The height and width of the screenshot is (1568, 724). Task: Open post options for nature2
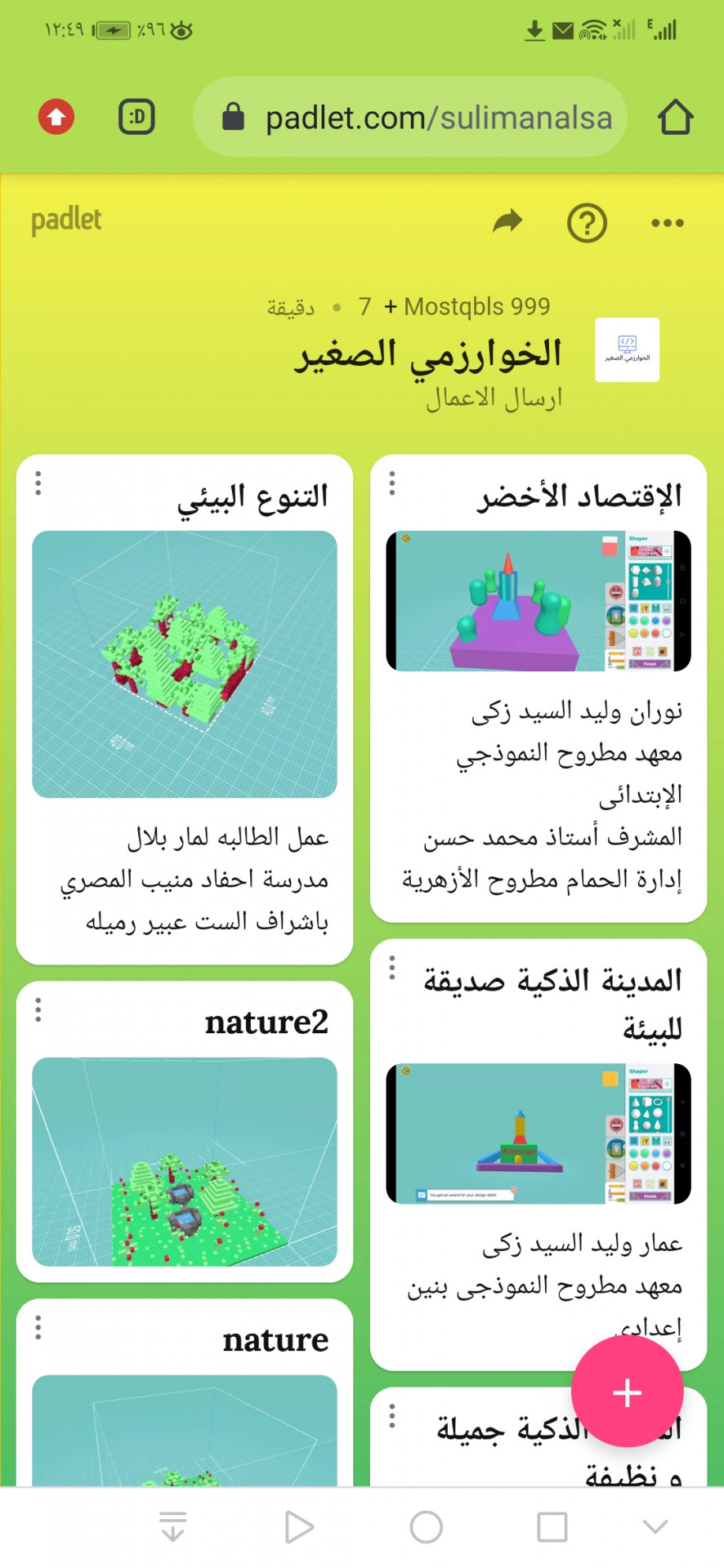click(38, 1009)
